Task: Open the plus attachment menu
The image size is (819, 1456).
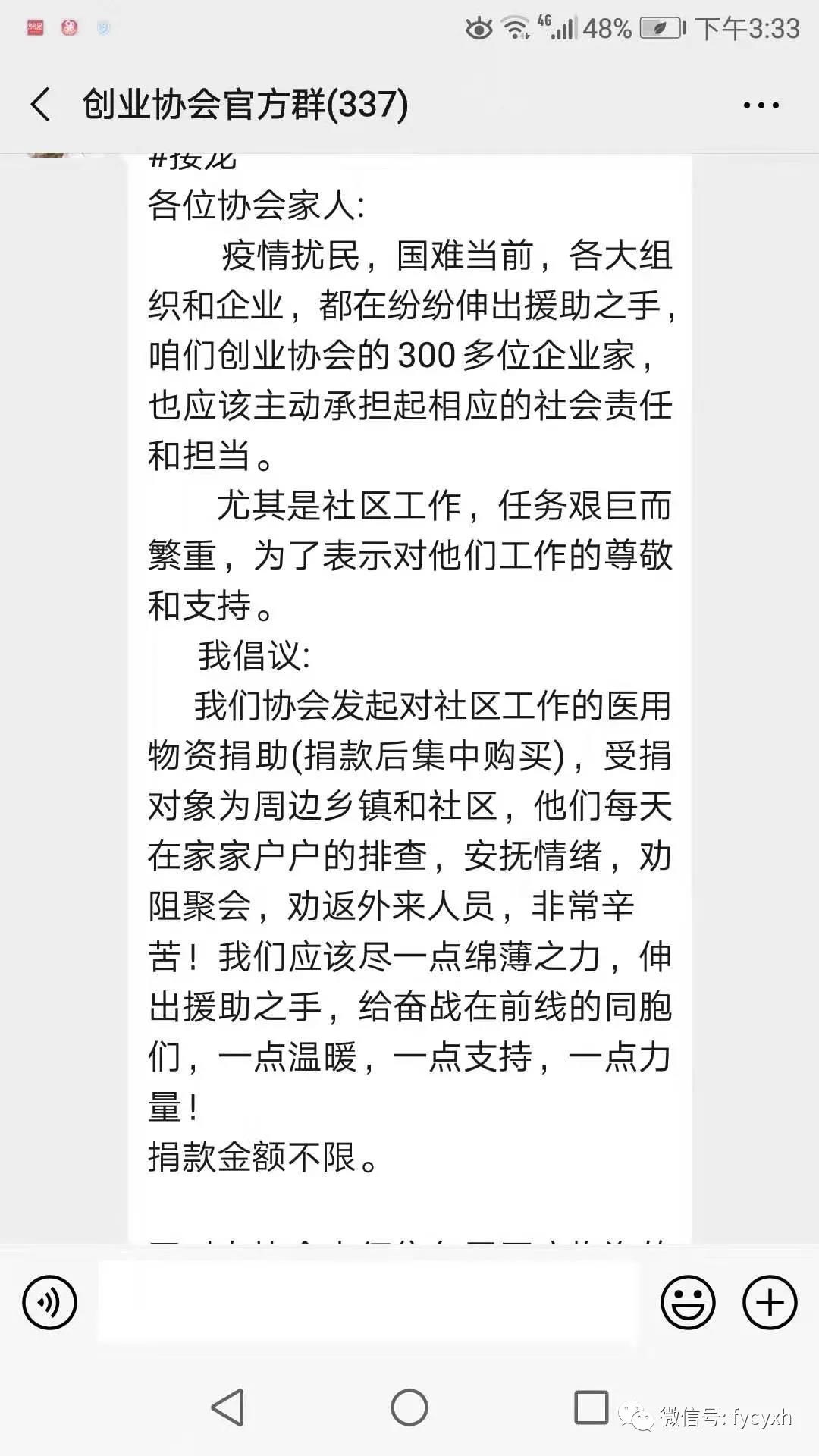Action: pos(770,1302)
